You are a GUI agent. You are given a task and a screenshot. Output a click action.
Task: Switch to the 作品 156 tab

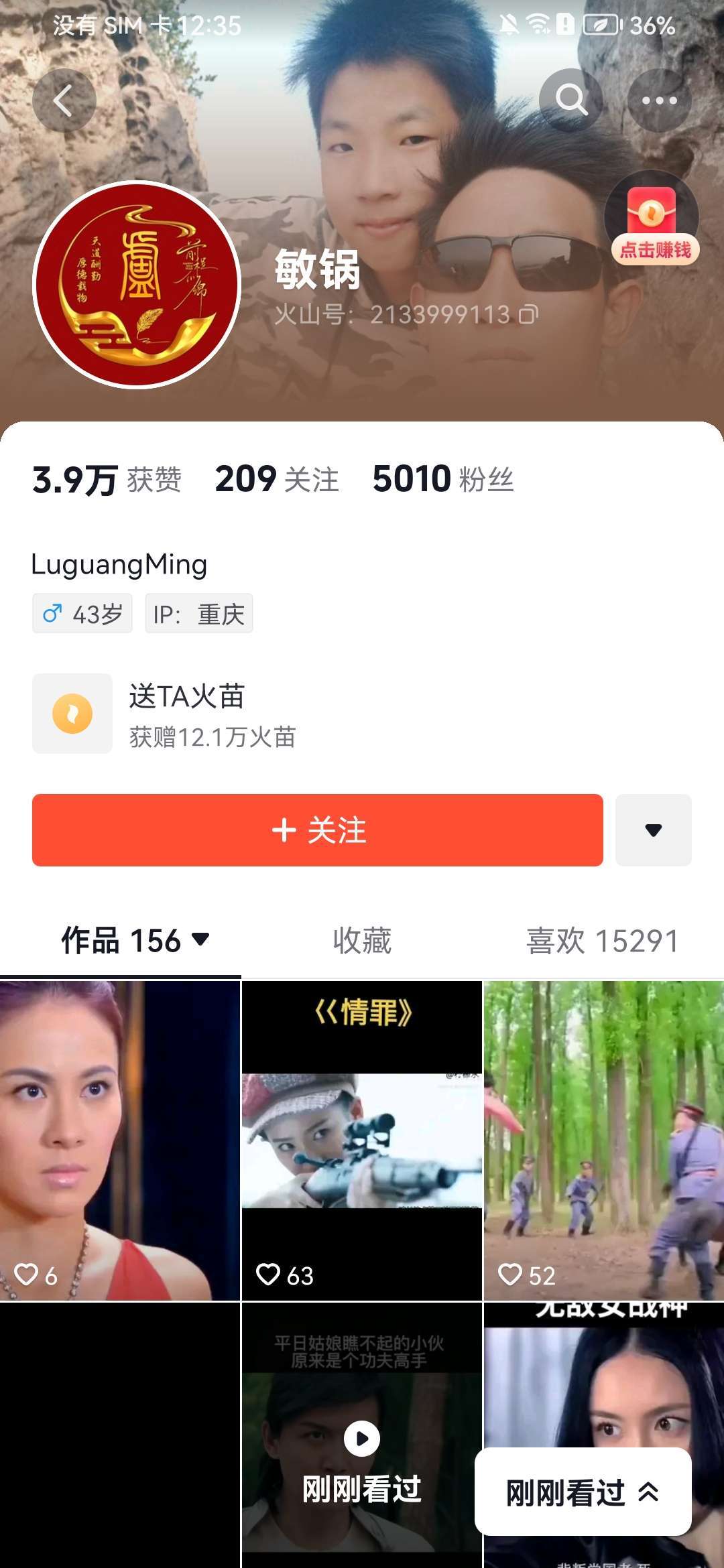point(134,940)
